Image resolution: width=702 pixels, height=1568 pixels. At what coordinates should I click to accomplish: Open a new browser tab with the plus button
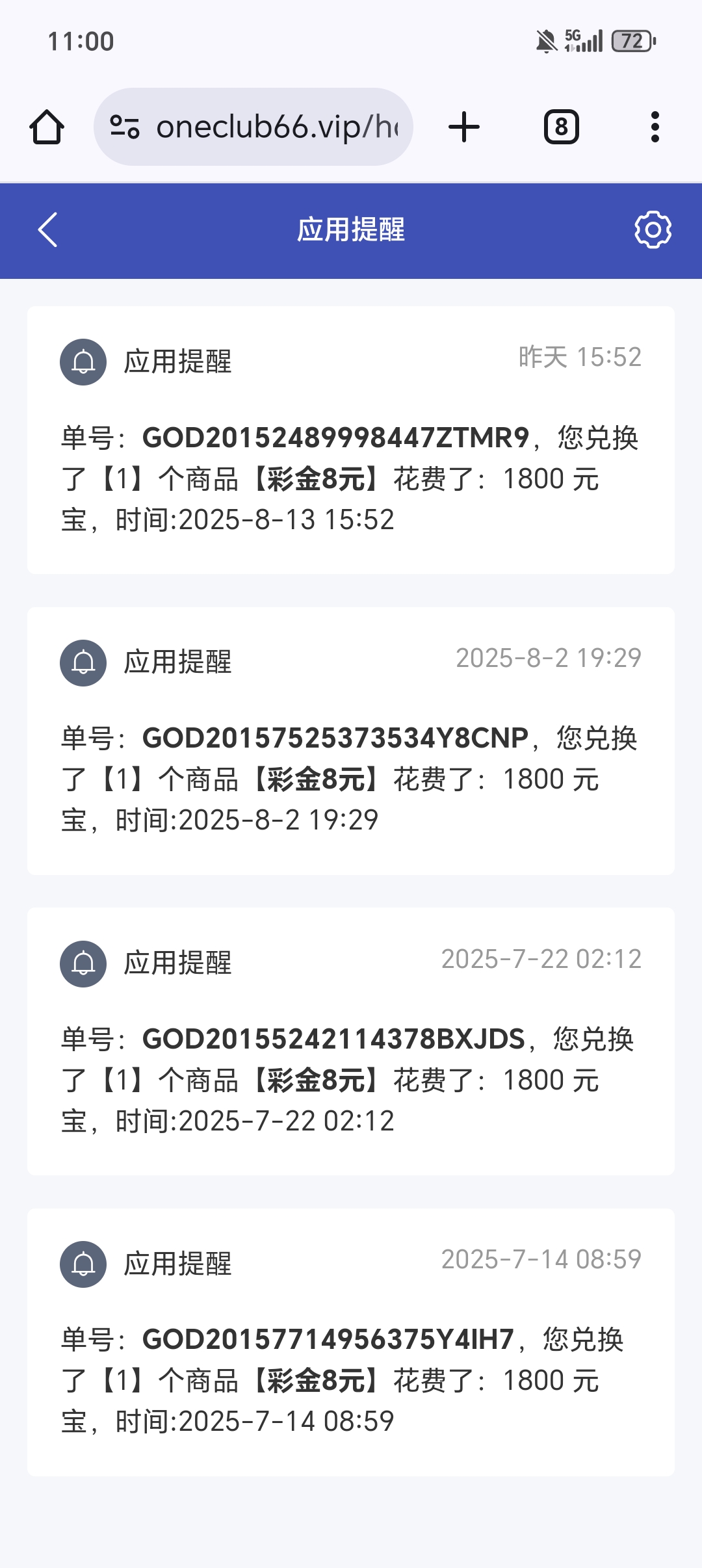(x=463, y=126)
